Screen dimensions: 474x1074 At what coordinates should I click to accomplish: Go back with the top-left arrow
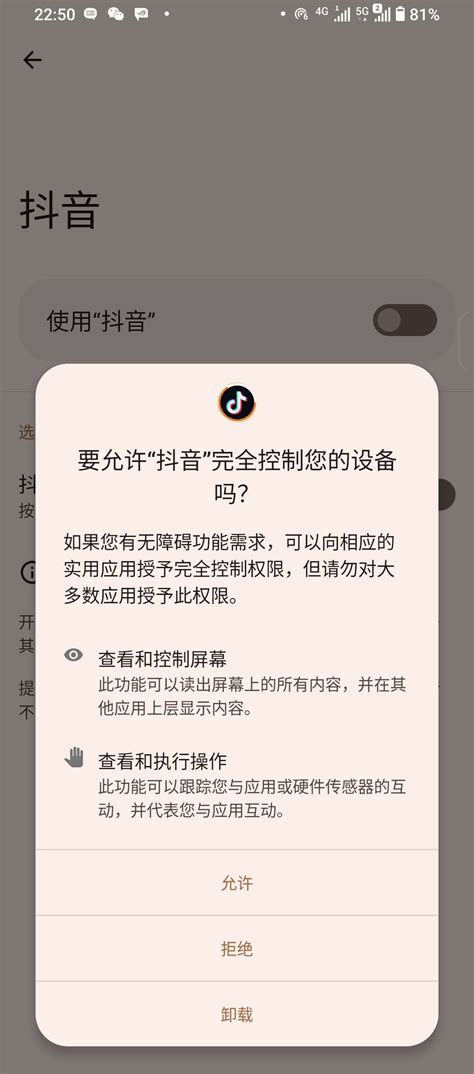coord(32,60)
